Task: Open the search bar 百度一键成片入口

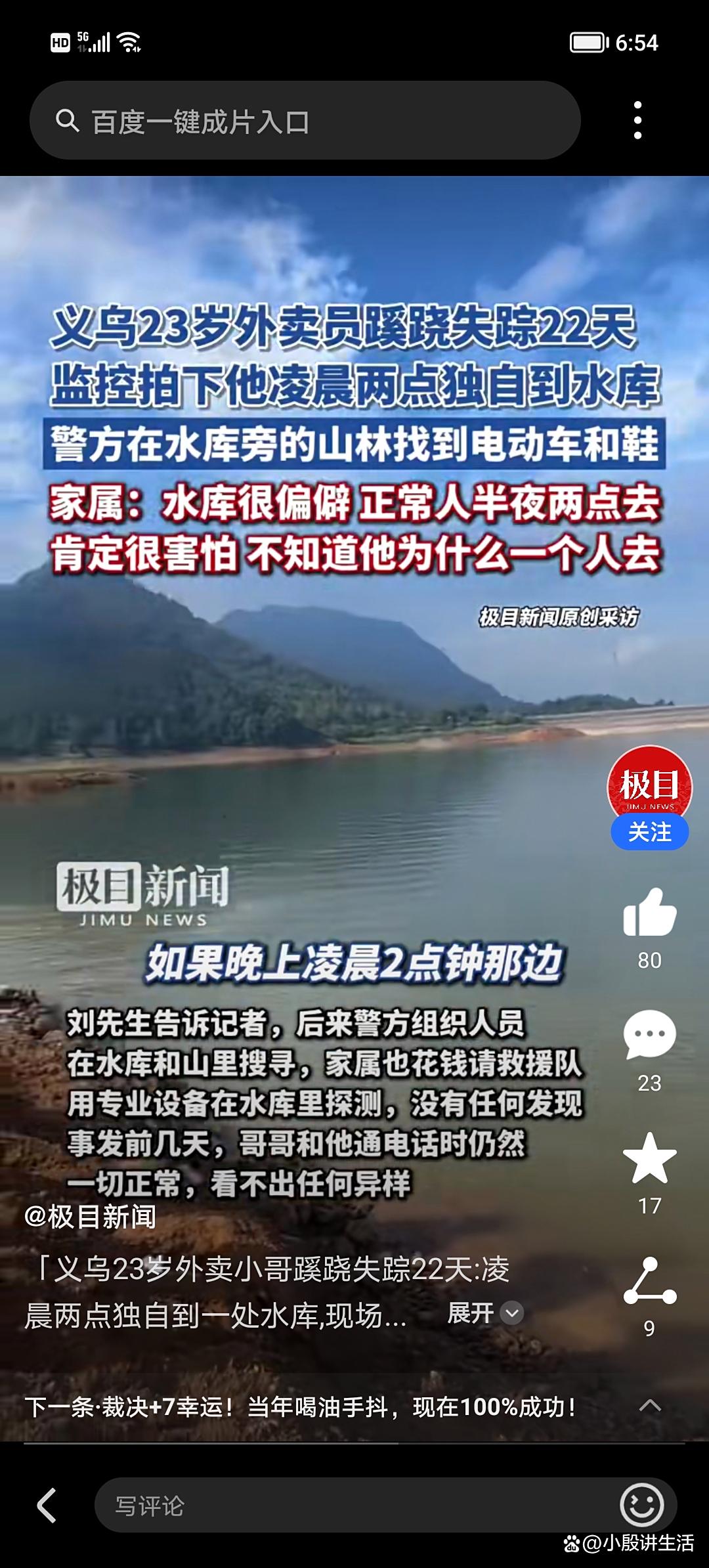Action: [x=305, y=121]
